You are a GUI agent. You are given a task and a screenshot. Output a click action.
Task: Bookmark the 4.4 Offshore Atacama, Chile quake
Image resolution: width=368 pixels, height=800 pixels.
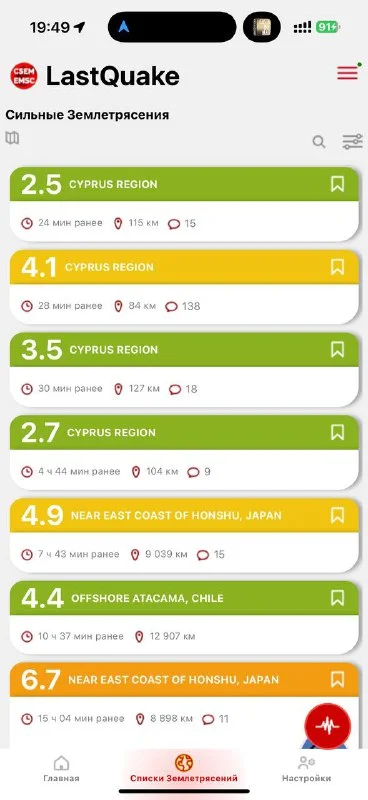[x=337, y=597]
